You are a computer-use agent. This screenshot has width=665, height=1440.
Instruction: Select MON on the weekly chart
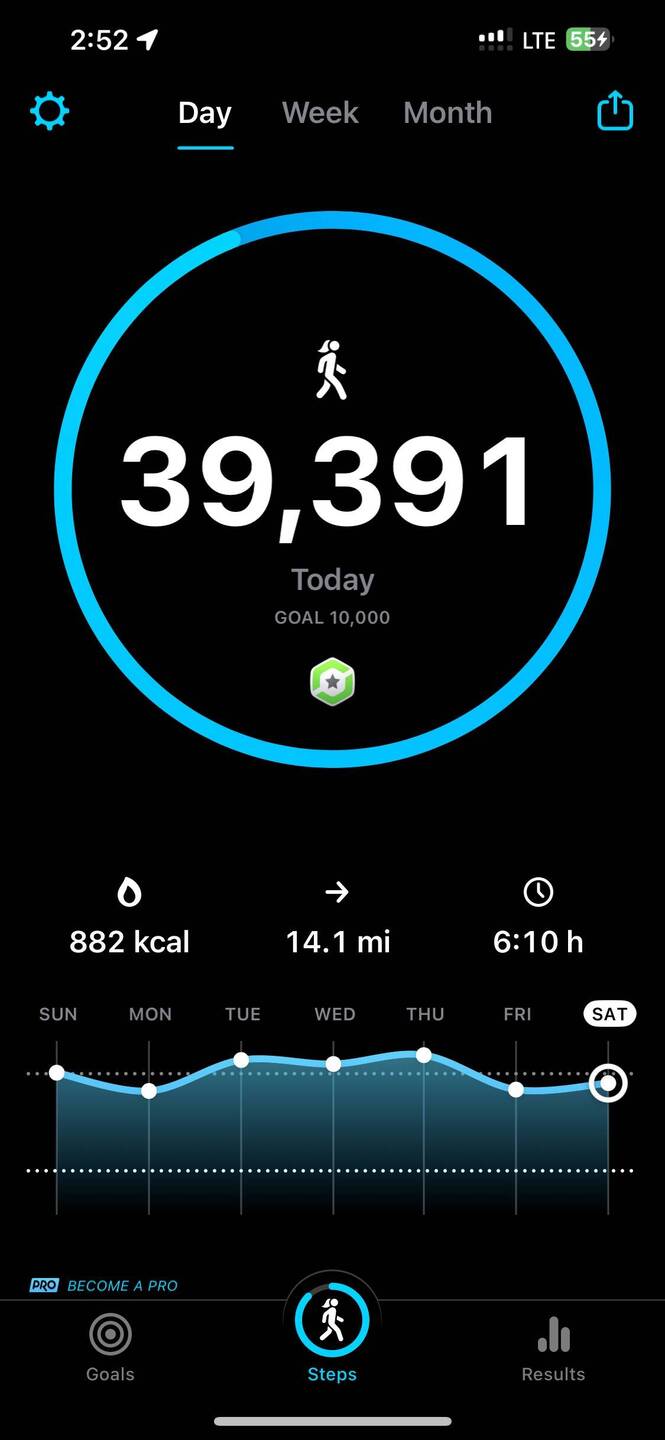click(x=150, y=1014)
